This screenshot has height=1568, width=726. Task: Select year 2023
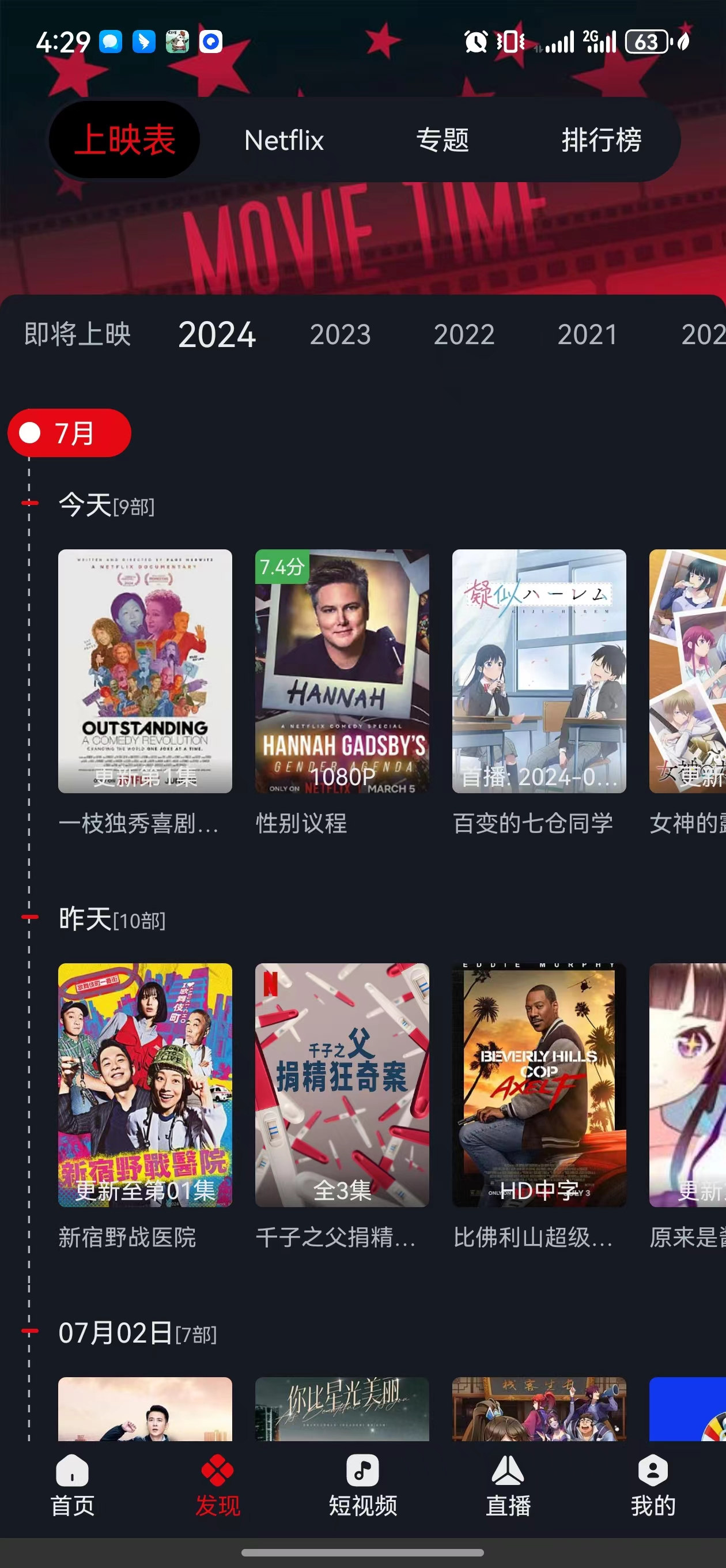(x=340, y=334)
